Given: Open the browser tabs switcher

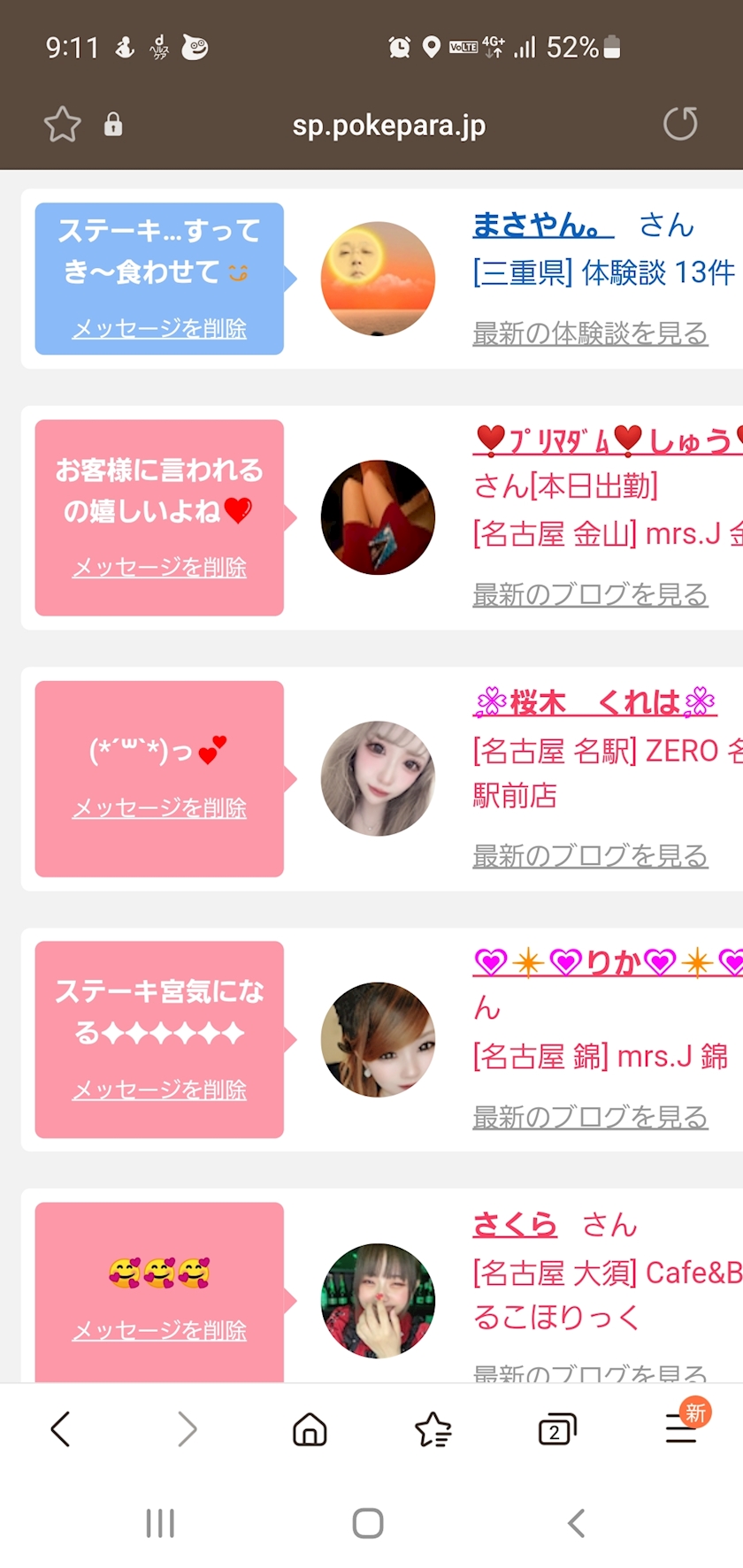Looking at the screenshot, I should 557,1429.
